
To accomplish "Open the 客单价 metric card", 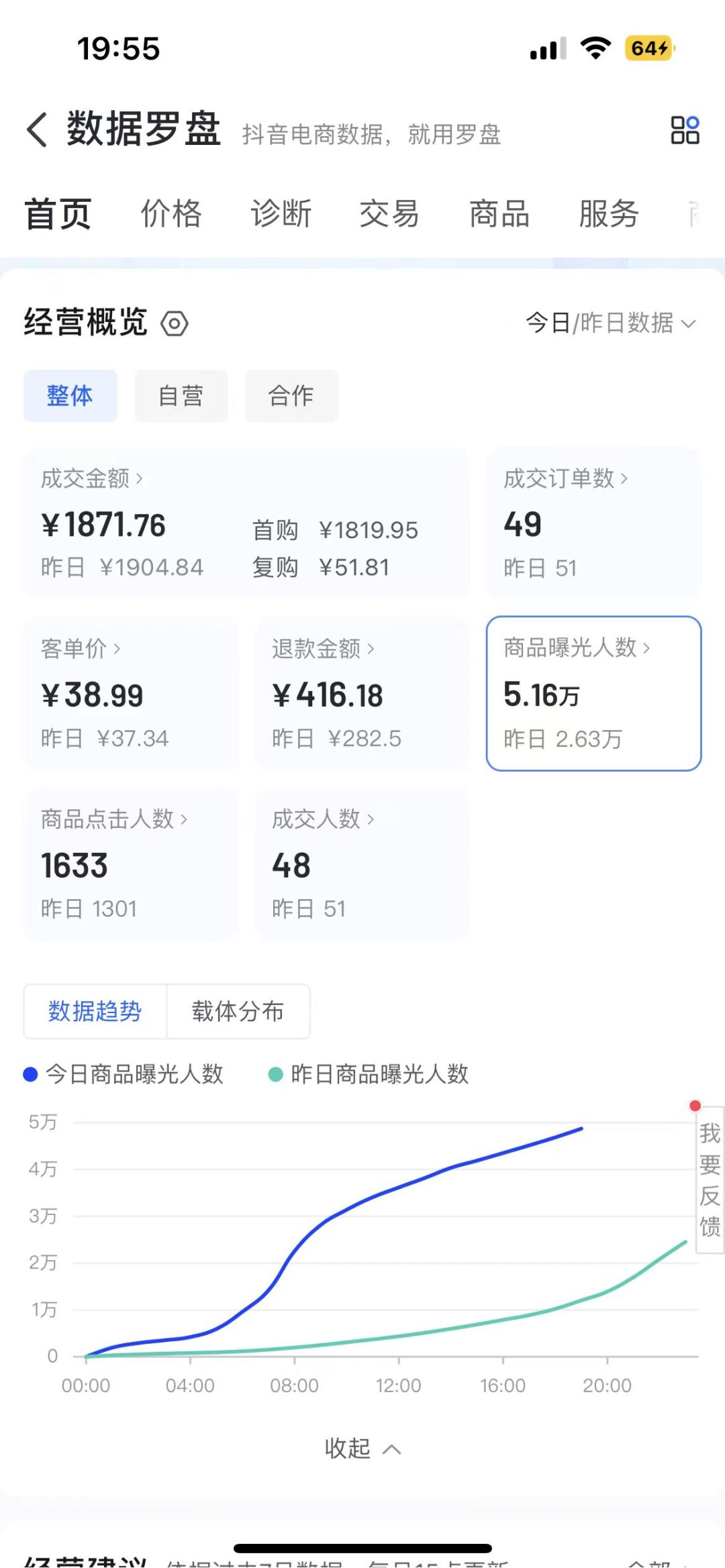I will [x=131, y=693].
